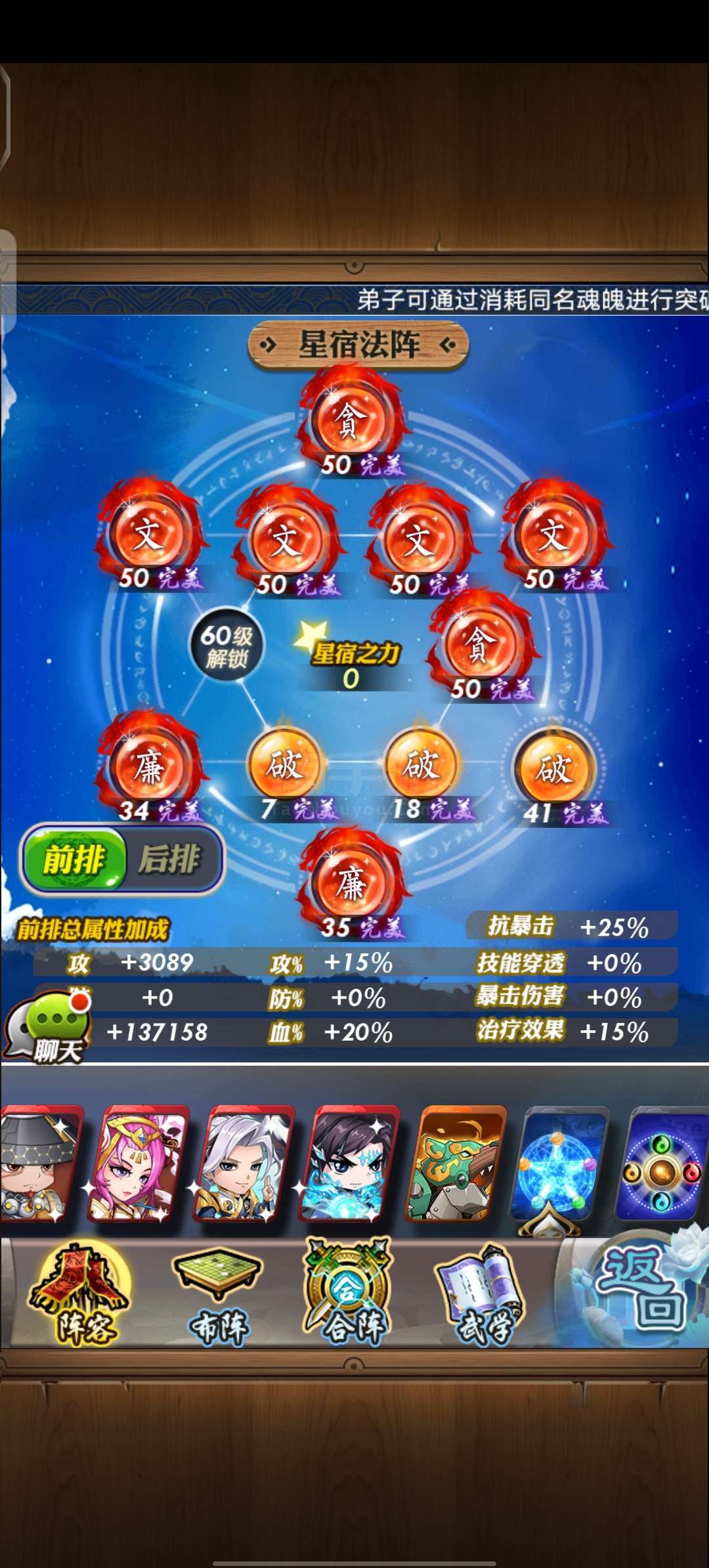Tap the locked 60级解锁 slot

(x=226, y=645)
